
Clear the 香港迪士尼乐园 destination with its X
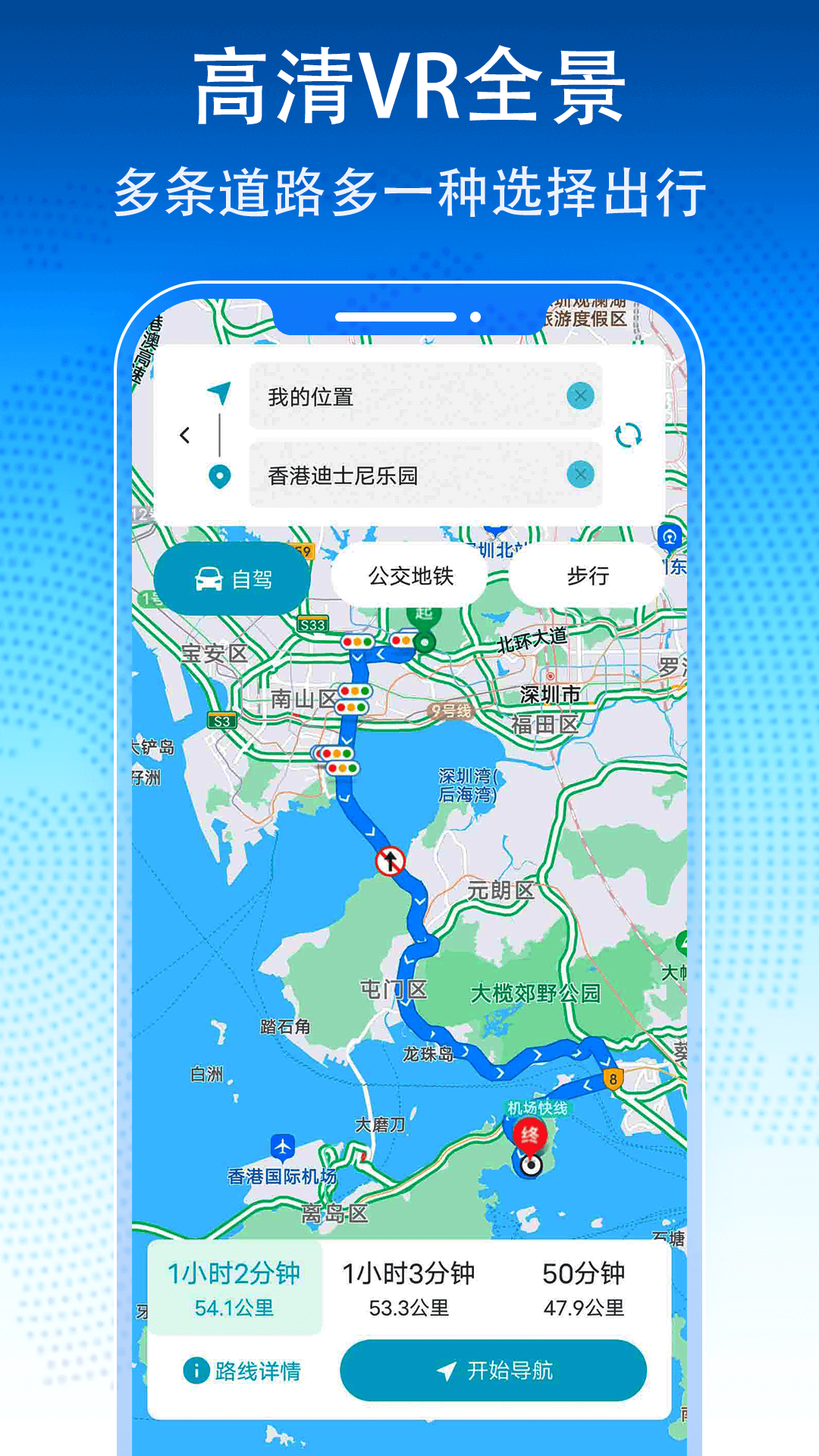[x=580, y=476]
